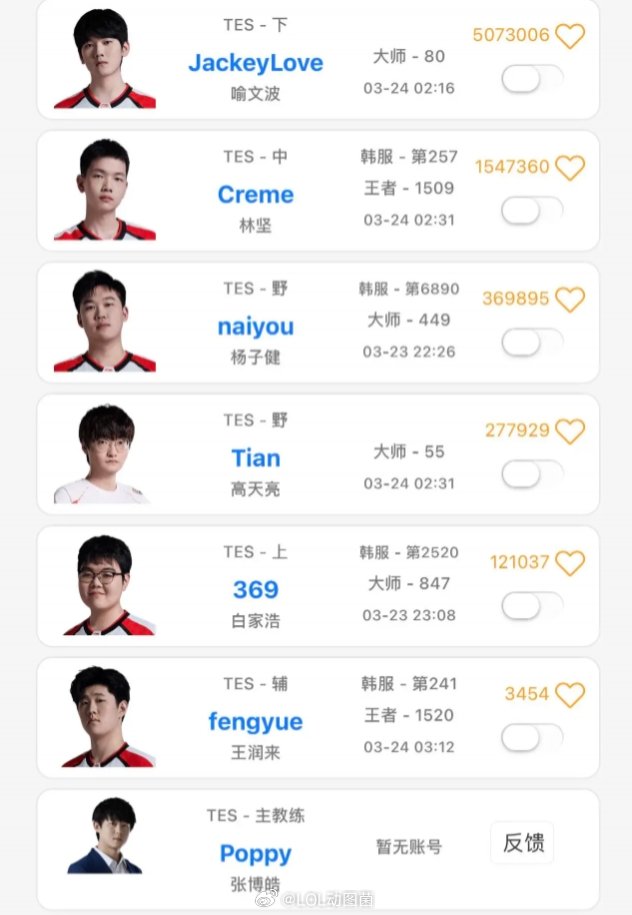The width and height of the screenshot is (632, 915).
Task: Tap the heart next to naiyou
Action: point(569,299)
